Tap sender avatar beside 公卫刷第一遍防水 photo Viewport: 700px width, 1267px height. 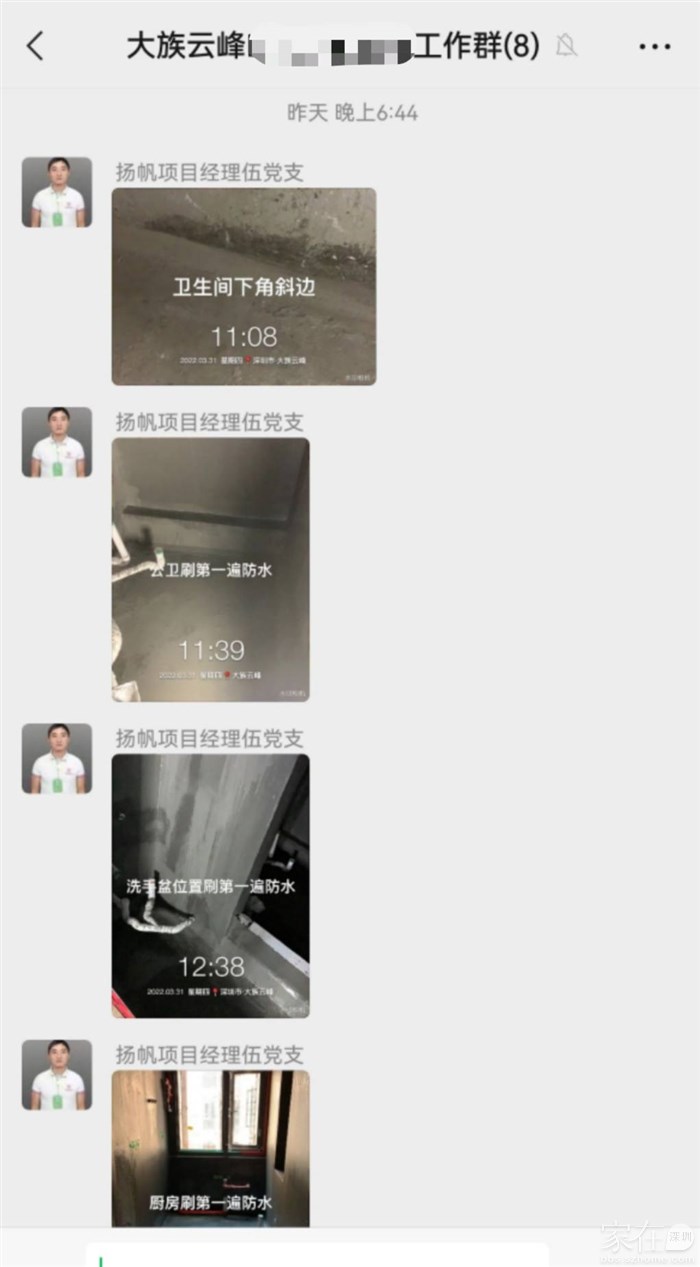[57, 442]
